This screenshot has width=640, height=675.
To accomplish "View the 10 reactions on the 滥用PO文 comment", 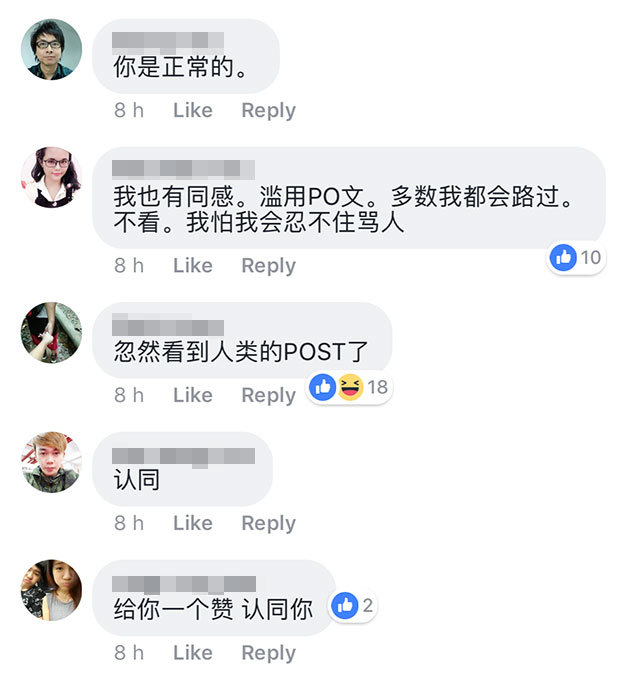I will (576, 258).
